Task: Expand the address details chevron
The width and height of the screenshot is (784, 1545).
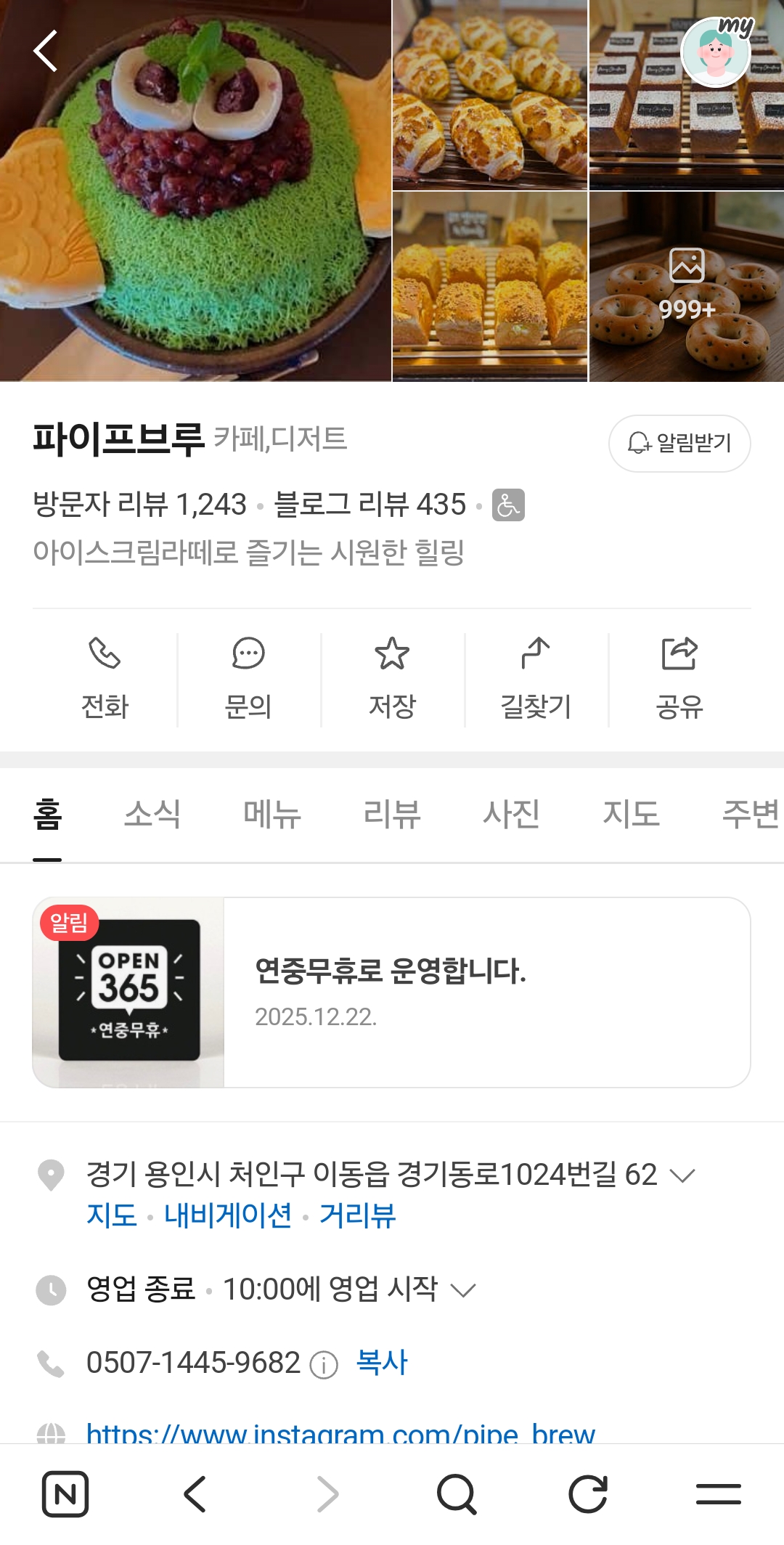Action: click(682, 1175)
